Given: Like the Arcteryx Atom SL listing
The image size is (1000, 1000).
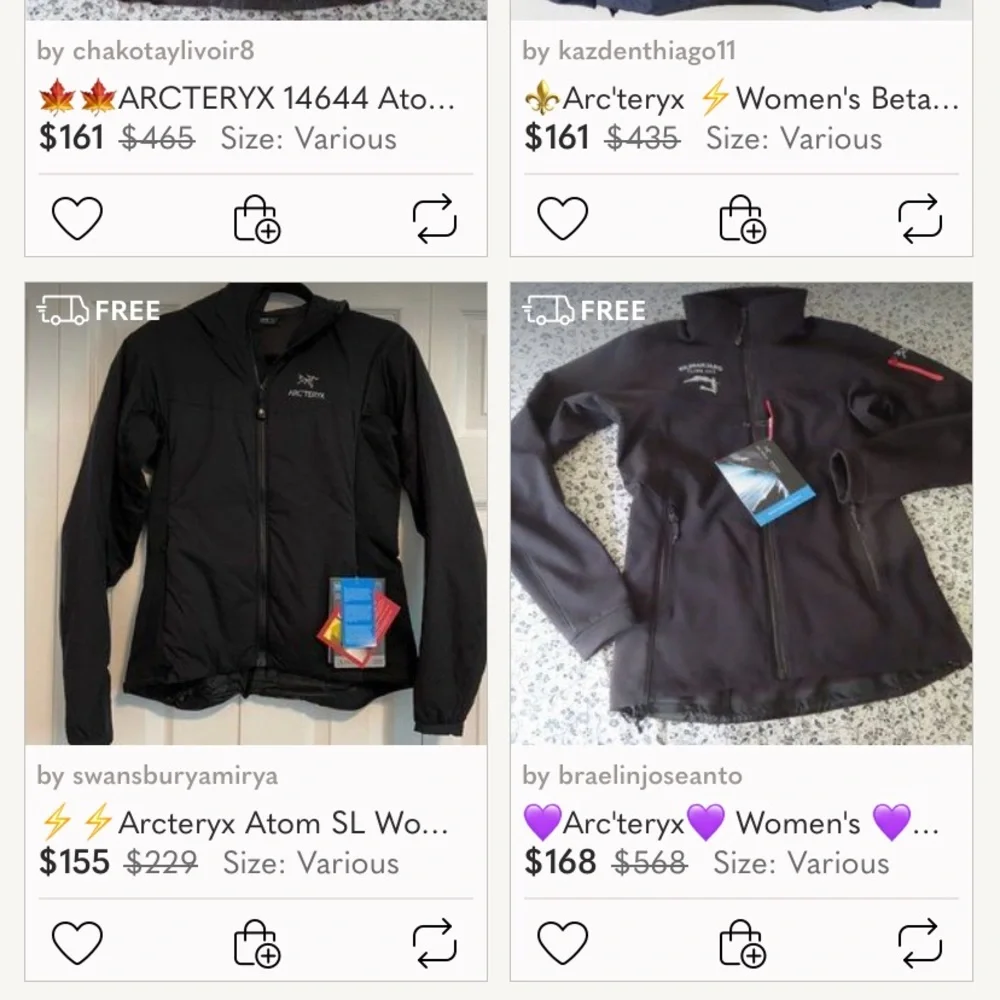Looking at the screenshot, I should point(77,942).
